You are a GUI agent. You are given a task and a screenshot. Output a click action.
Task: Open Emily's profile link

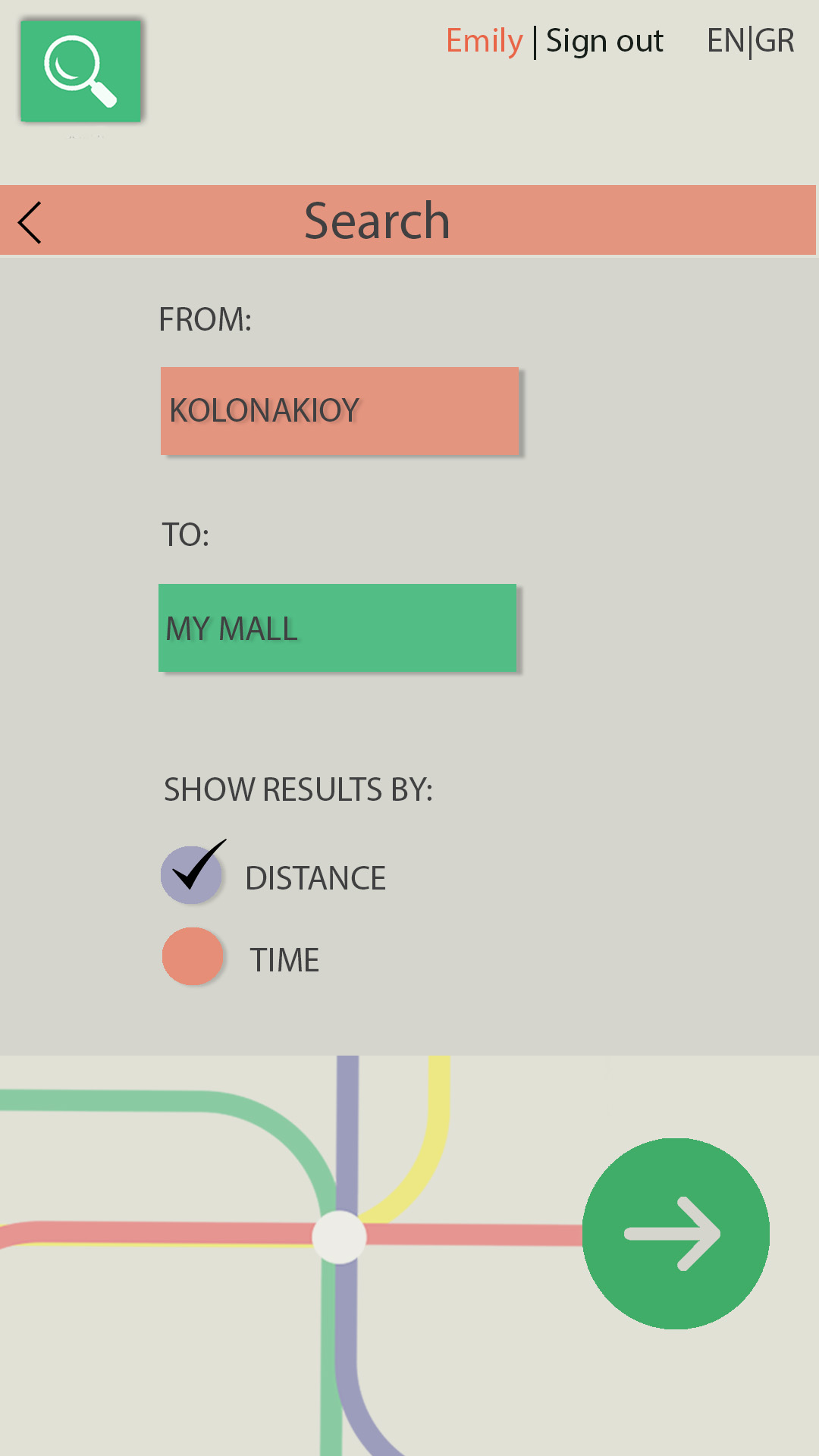pos(484,41)
